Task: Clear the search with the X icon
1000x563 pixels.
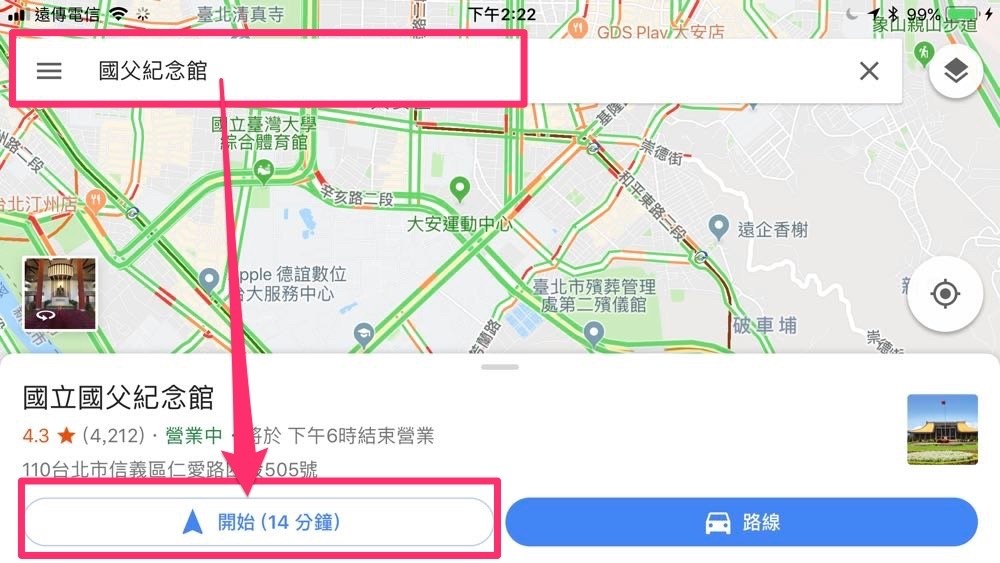Action: [869, 71]
